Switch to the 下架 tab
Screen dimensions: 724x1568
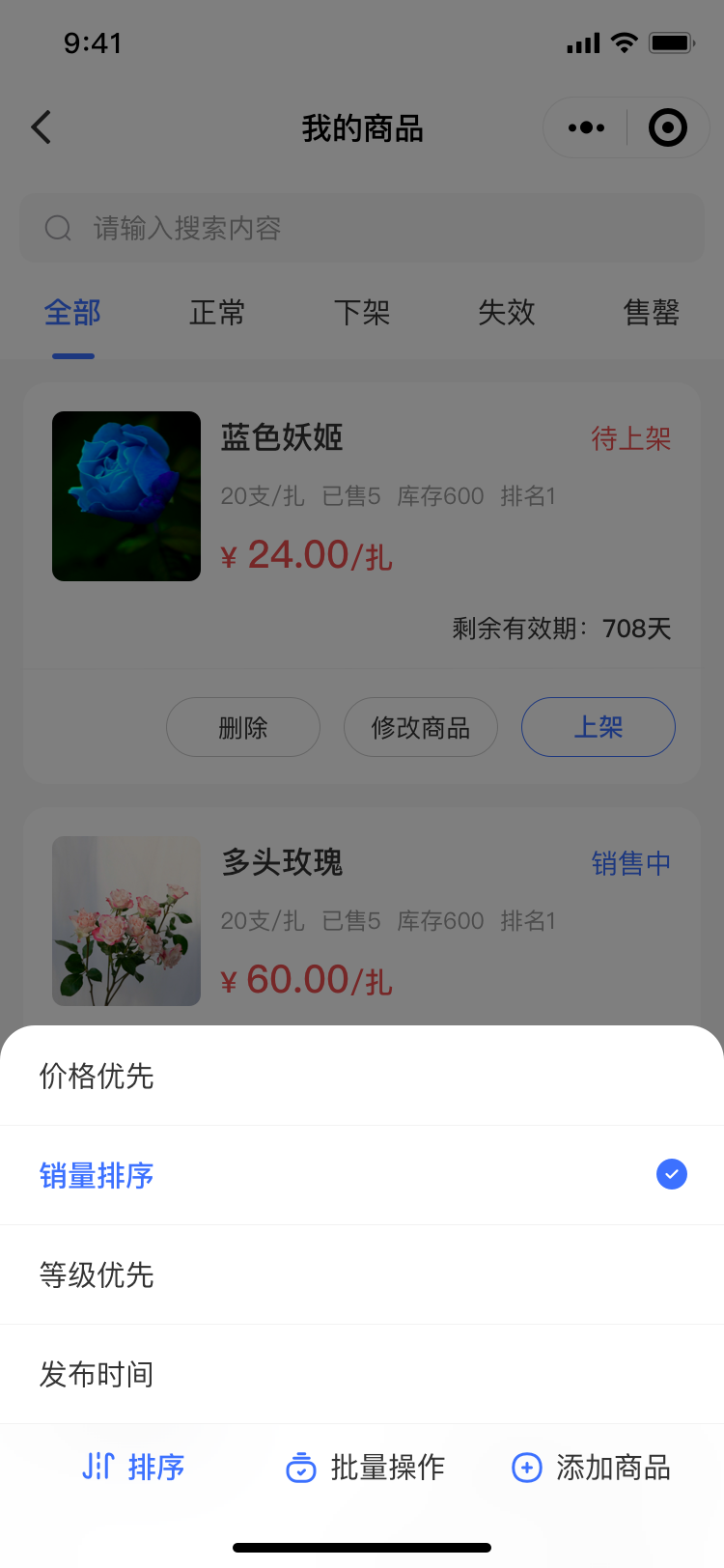pos(362,313)
